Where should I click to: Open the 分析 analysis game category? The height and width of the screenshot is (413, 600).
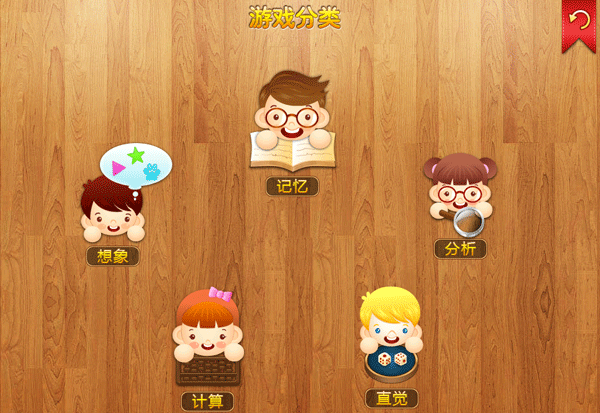point(460,200)
